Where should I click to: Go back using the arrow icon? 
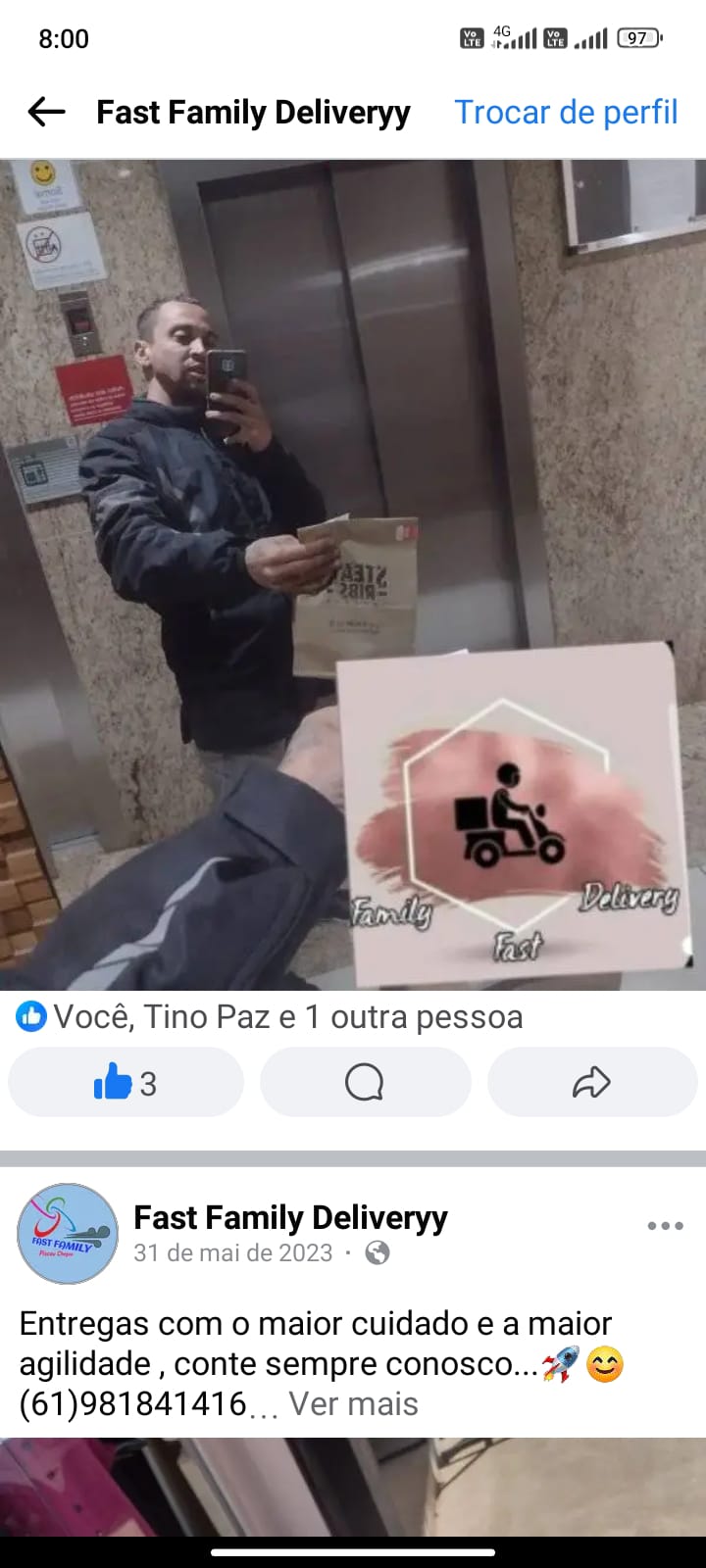click(46, 112)
